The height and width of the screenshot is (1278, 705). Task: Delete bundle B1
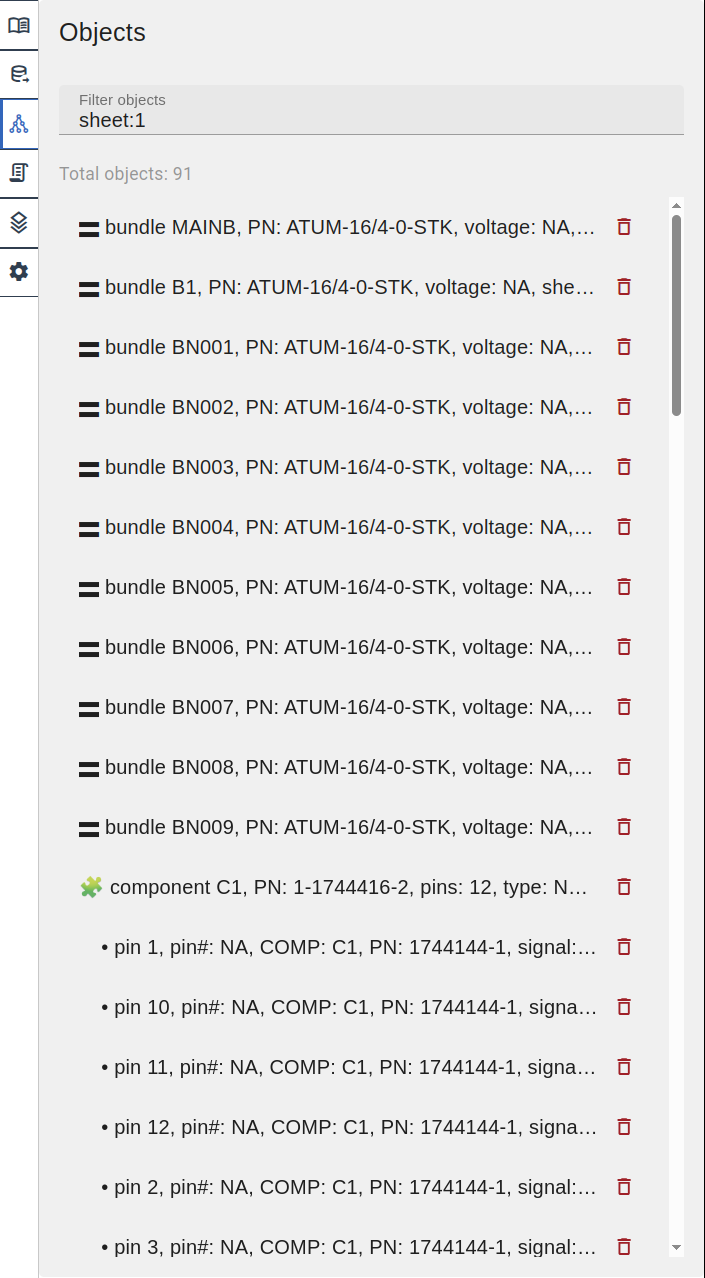click(x=624, y=287)
